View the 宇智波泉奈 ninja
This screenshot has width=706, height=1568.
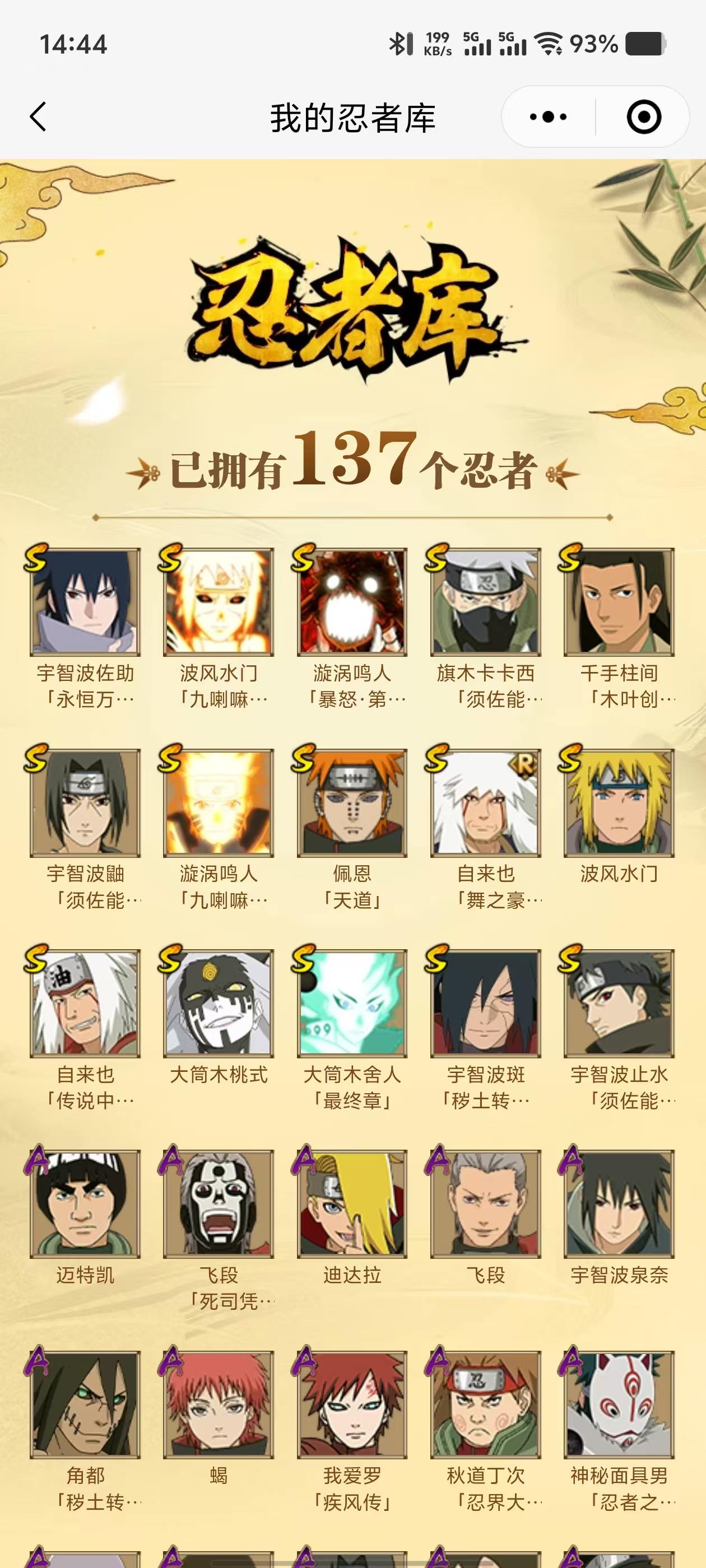[x=619, y=1203]
